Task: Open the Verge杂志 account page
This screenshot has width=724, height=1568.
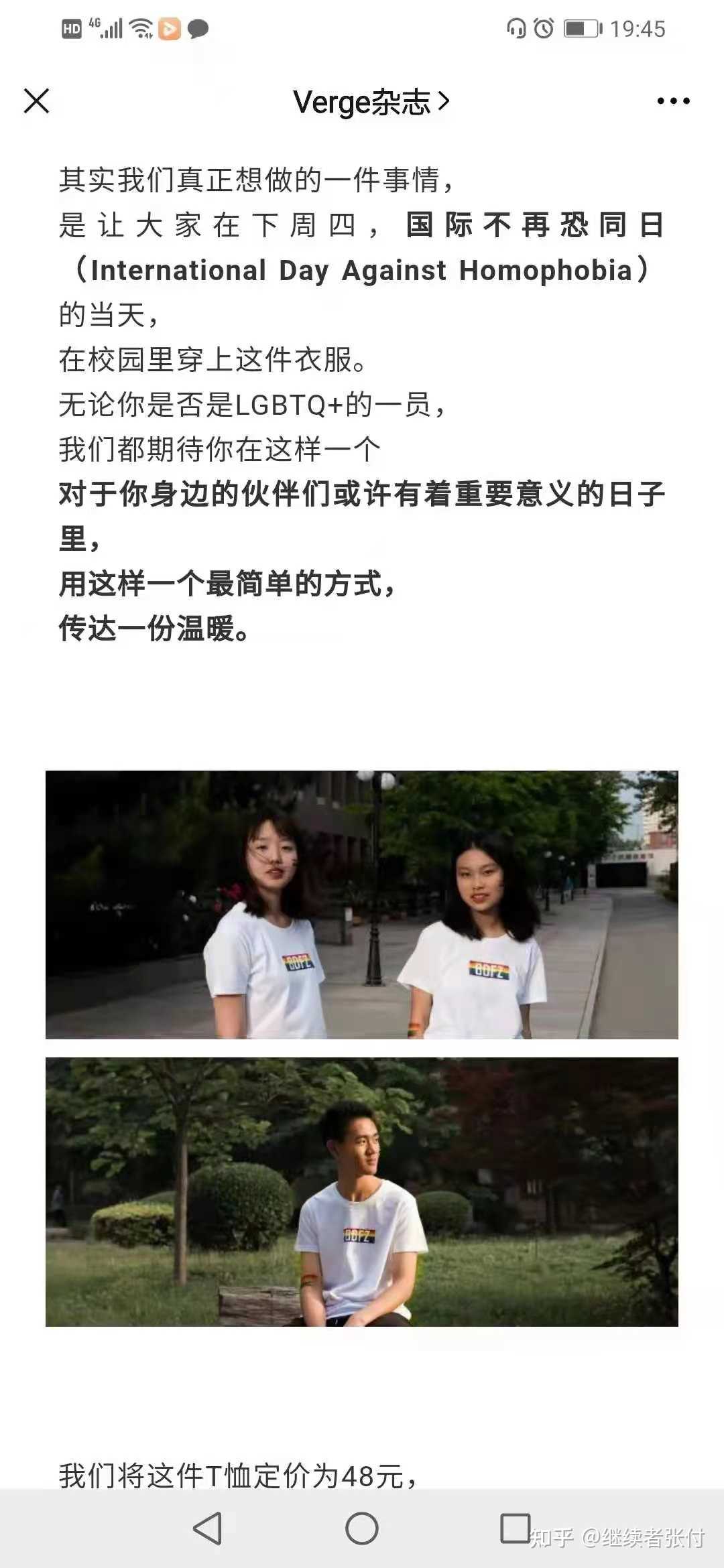Action: 371,102
